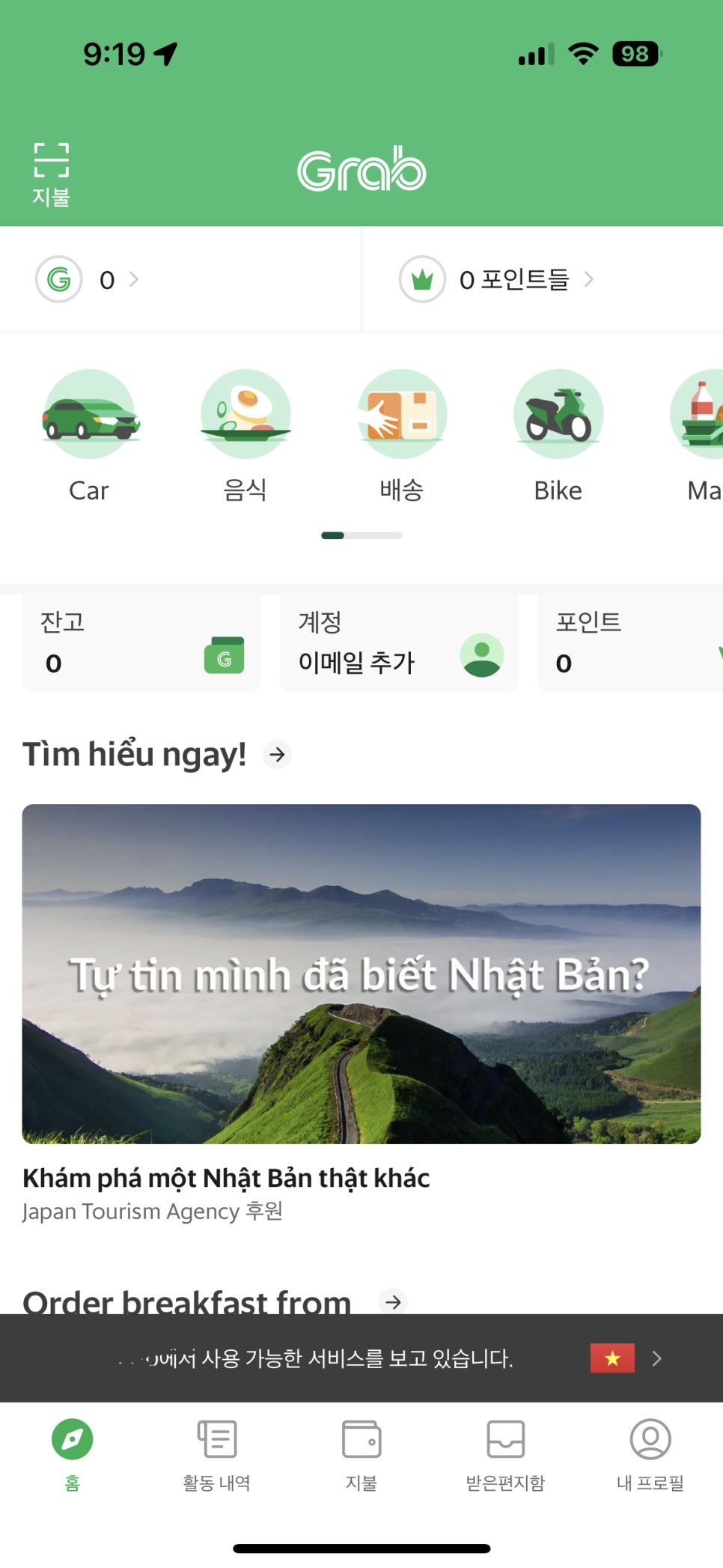
Task: Open the Nhật Bản tourism banner
Action: [361, 973]
